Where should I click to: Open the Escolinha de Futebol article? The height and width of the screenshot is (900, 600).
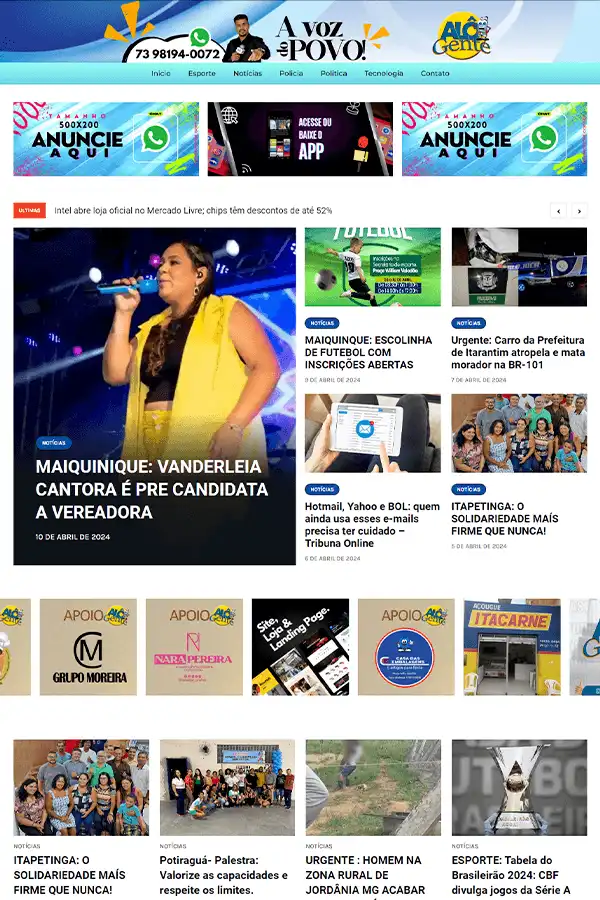(x=361, y=353)
